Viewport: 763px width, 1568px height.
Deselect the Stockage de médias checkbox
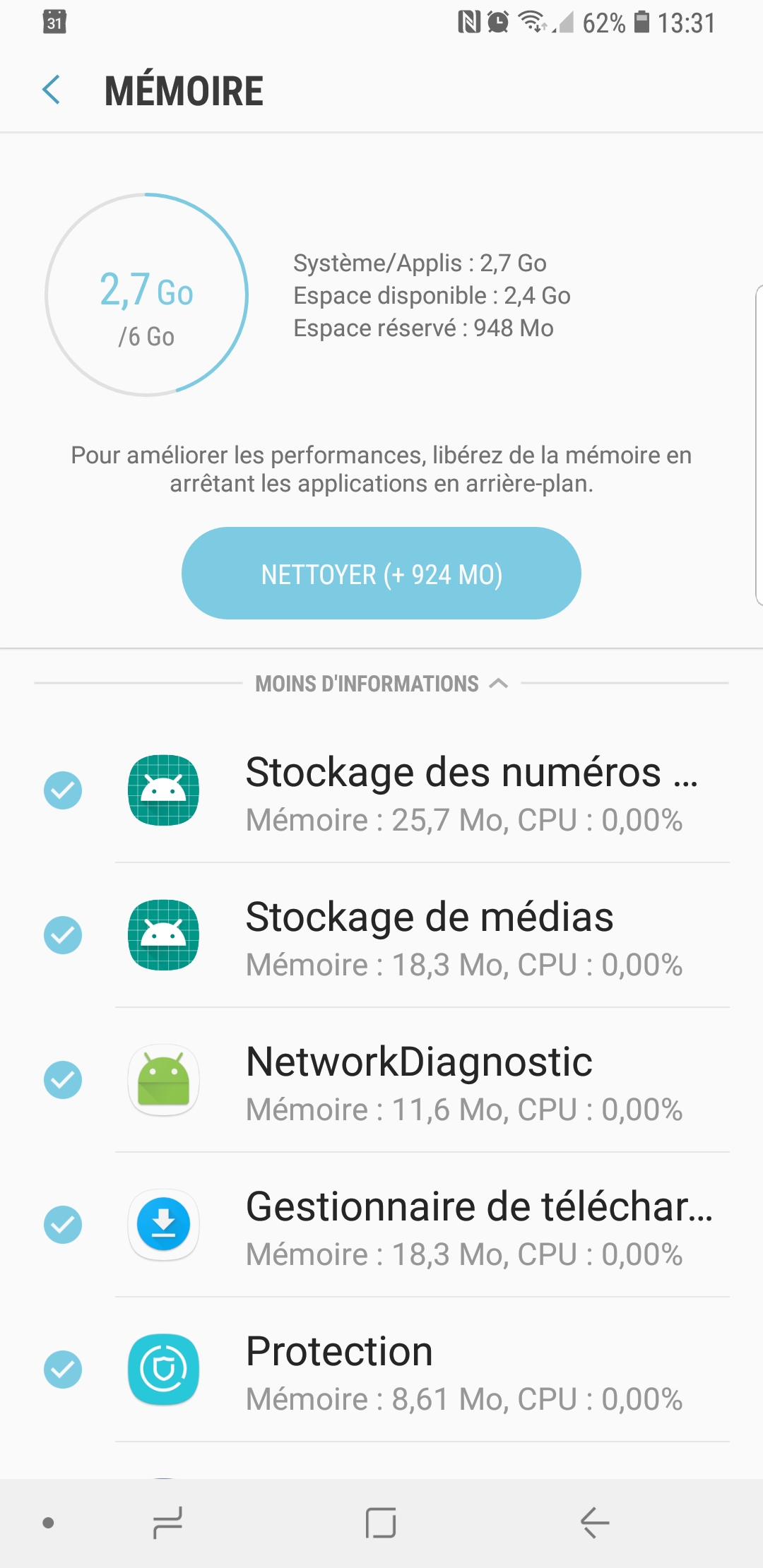63,935
